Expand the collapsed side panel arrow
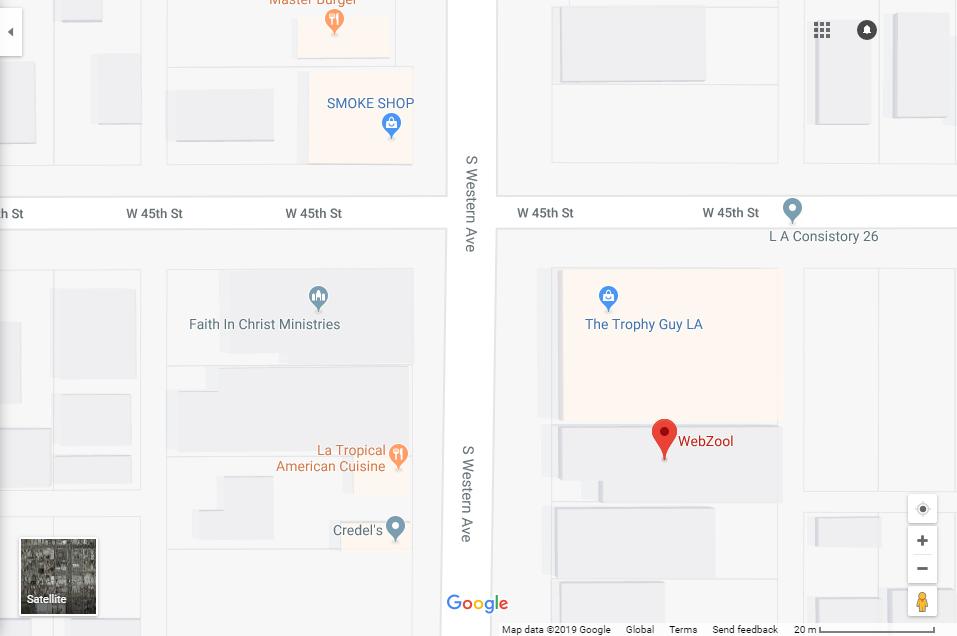The height and width of the screenshot is (636, 957). click(x=10, y=32)
